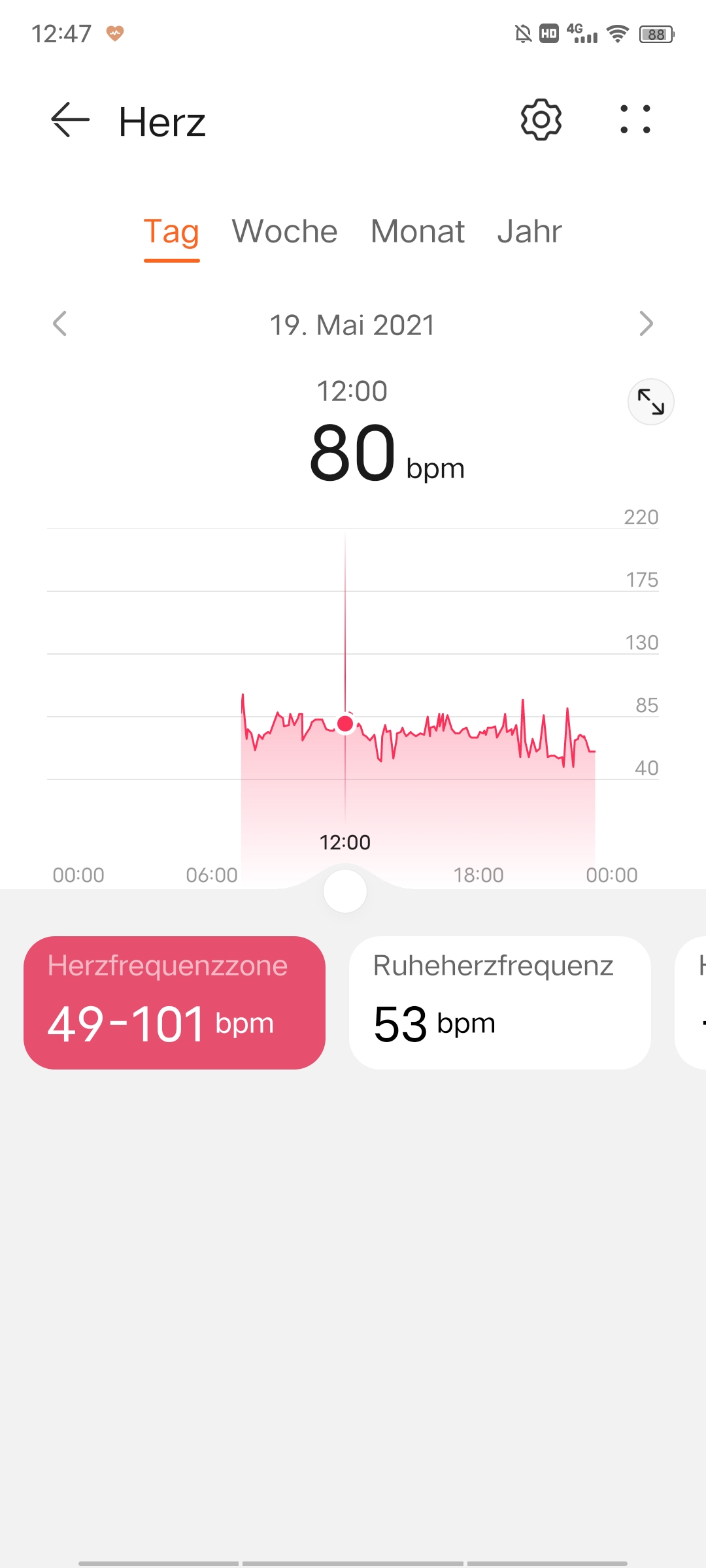This screenshot has width=706, height=1568.
Task: Go back from the Herz screen
Action: (x=70, y=120)
